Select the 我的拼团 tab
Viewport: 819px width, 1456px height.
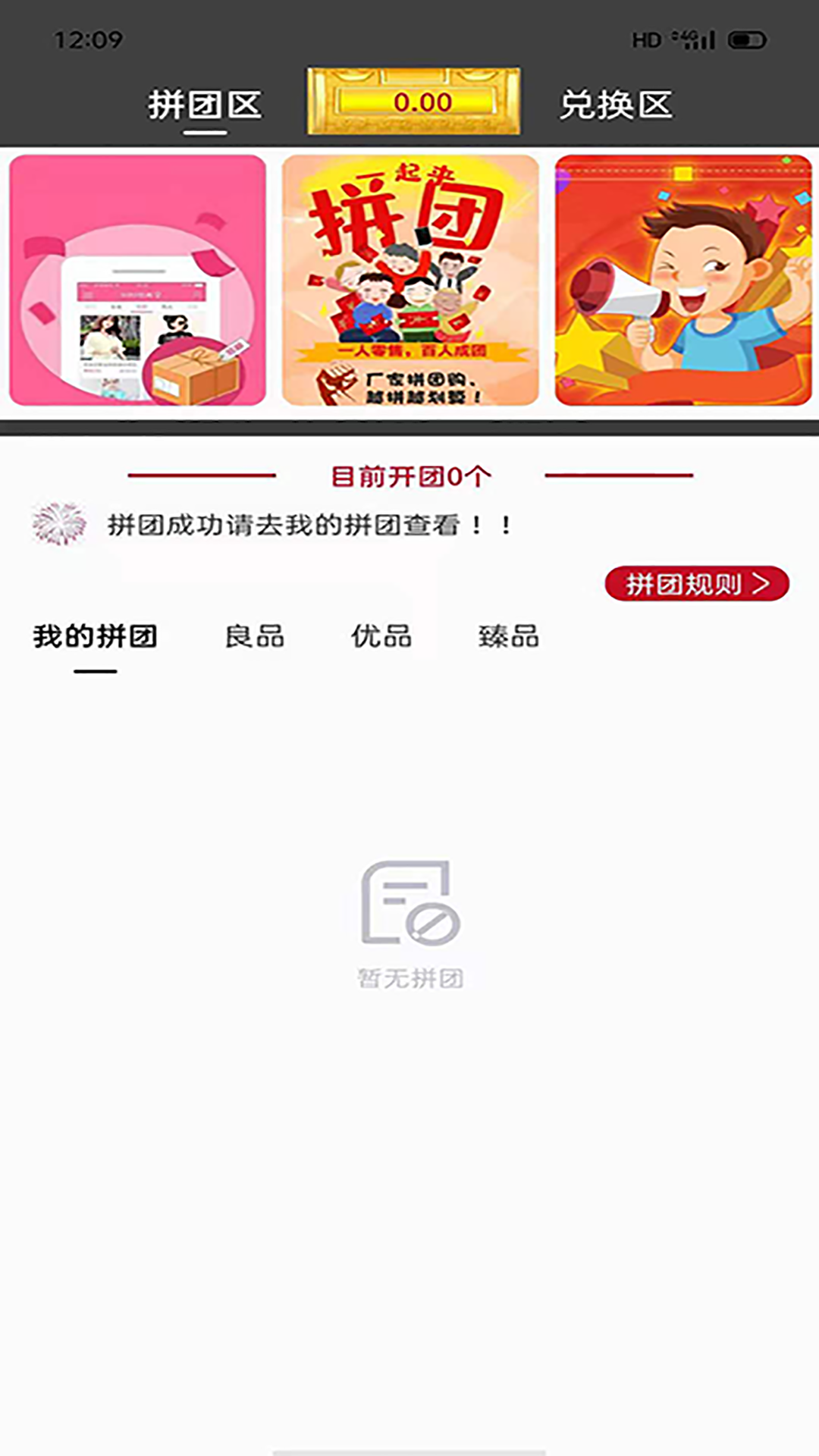(96, 637)
